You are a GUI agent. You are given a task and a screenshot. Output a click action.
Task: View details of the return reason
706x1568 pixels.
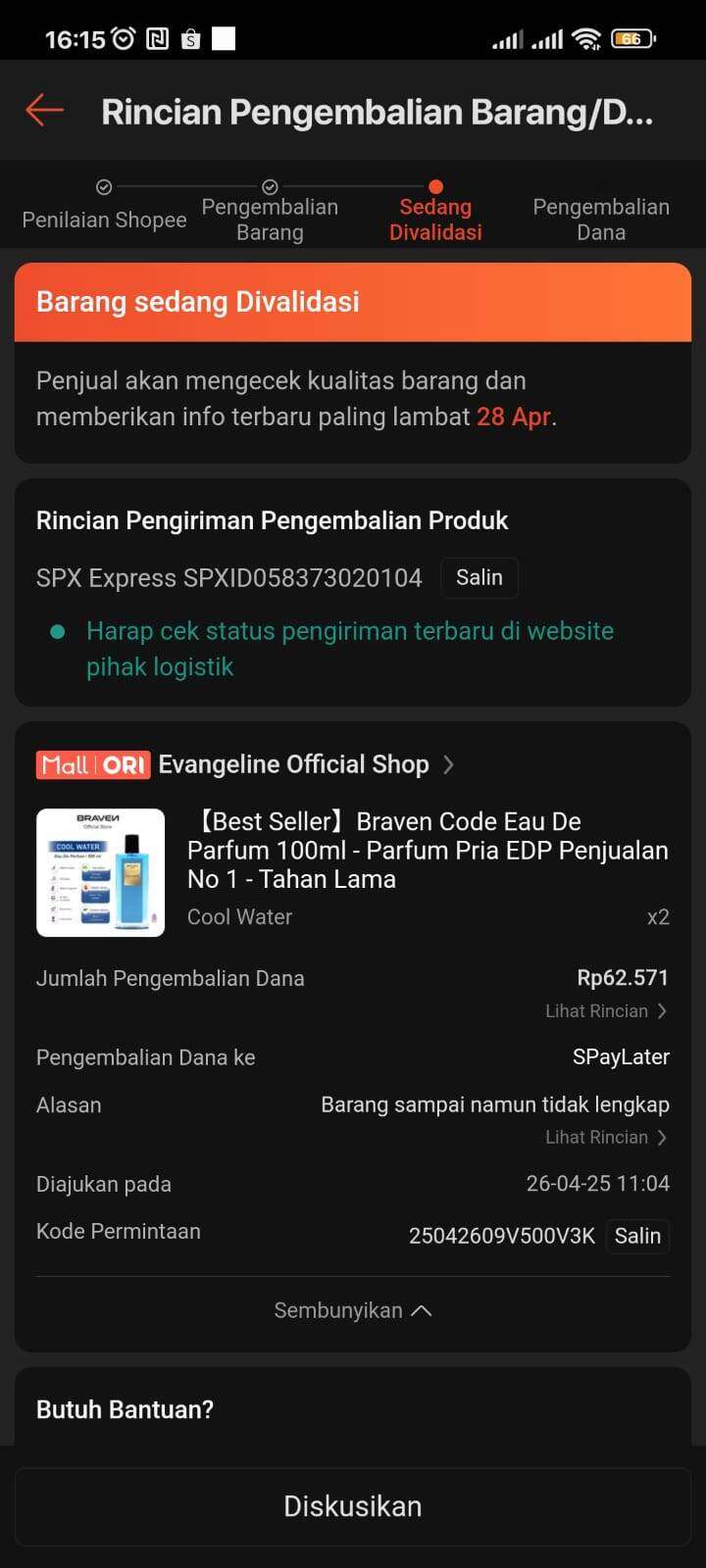(x=606, y=1138)
